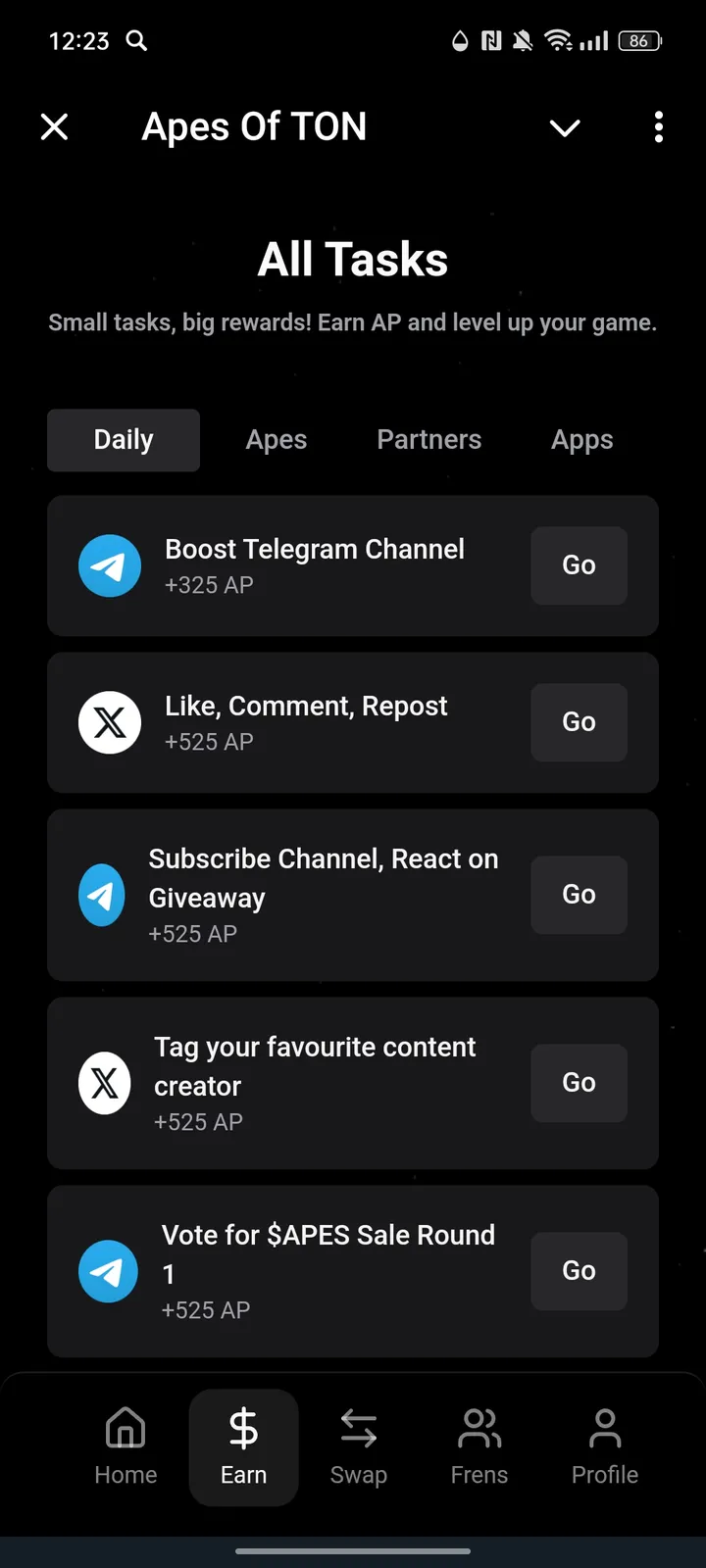The width and height of the screenshot is (706, 1568).
Task: Click the Telegram icon on Vote for $APES task
Action: click(x=108, y=1271)
